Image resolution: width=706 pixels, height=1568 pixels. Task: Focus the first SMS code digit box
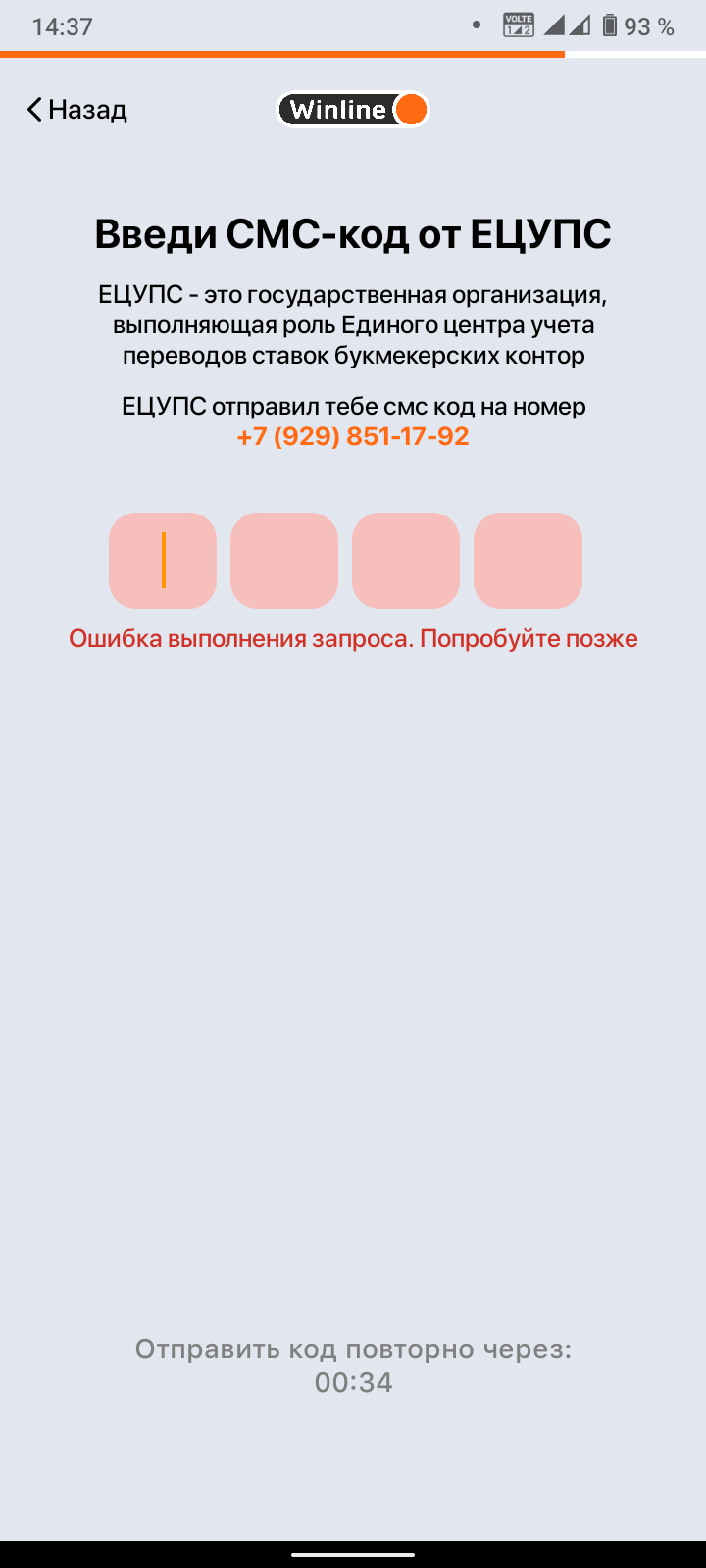163,560
